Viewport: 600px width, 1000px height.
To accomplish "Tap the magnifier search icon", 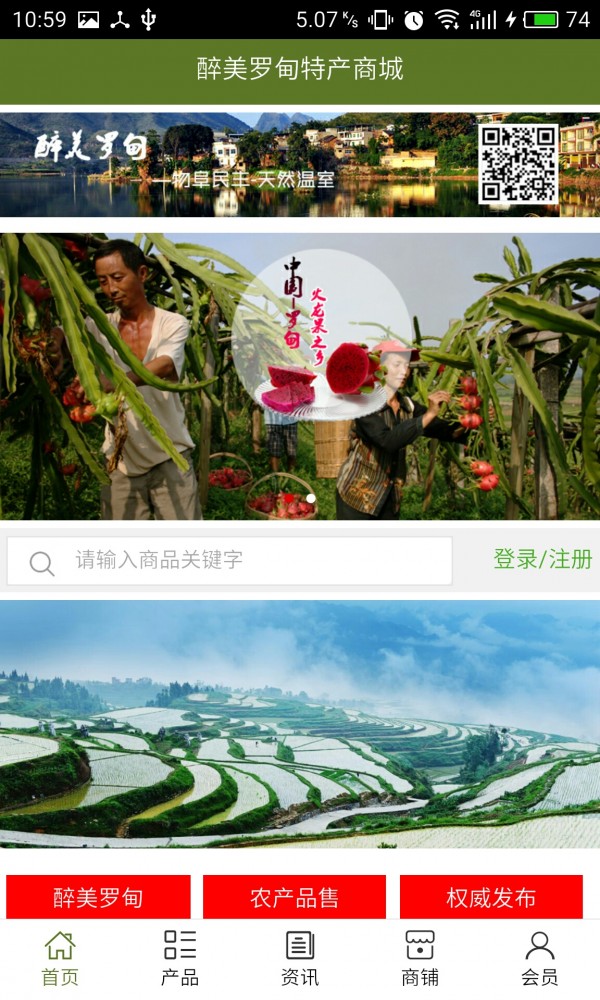I will pos(42,563).
